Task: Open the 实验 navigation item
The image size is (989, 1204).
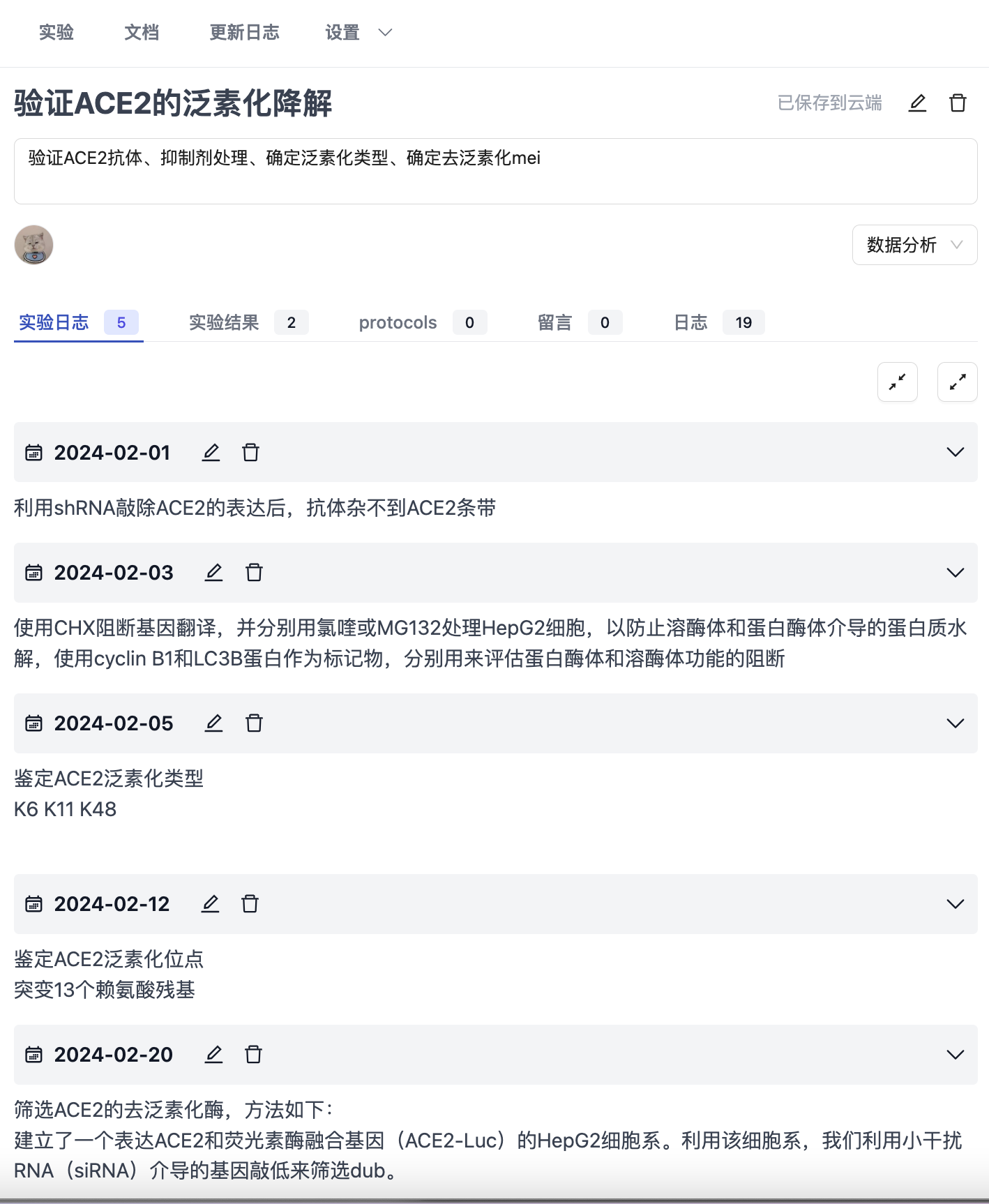Action: pos(56,33)
